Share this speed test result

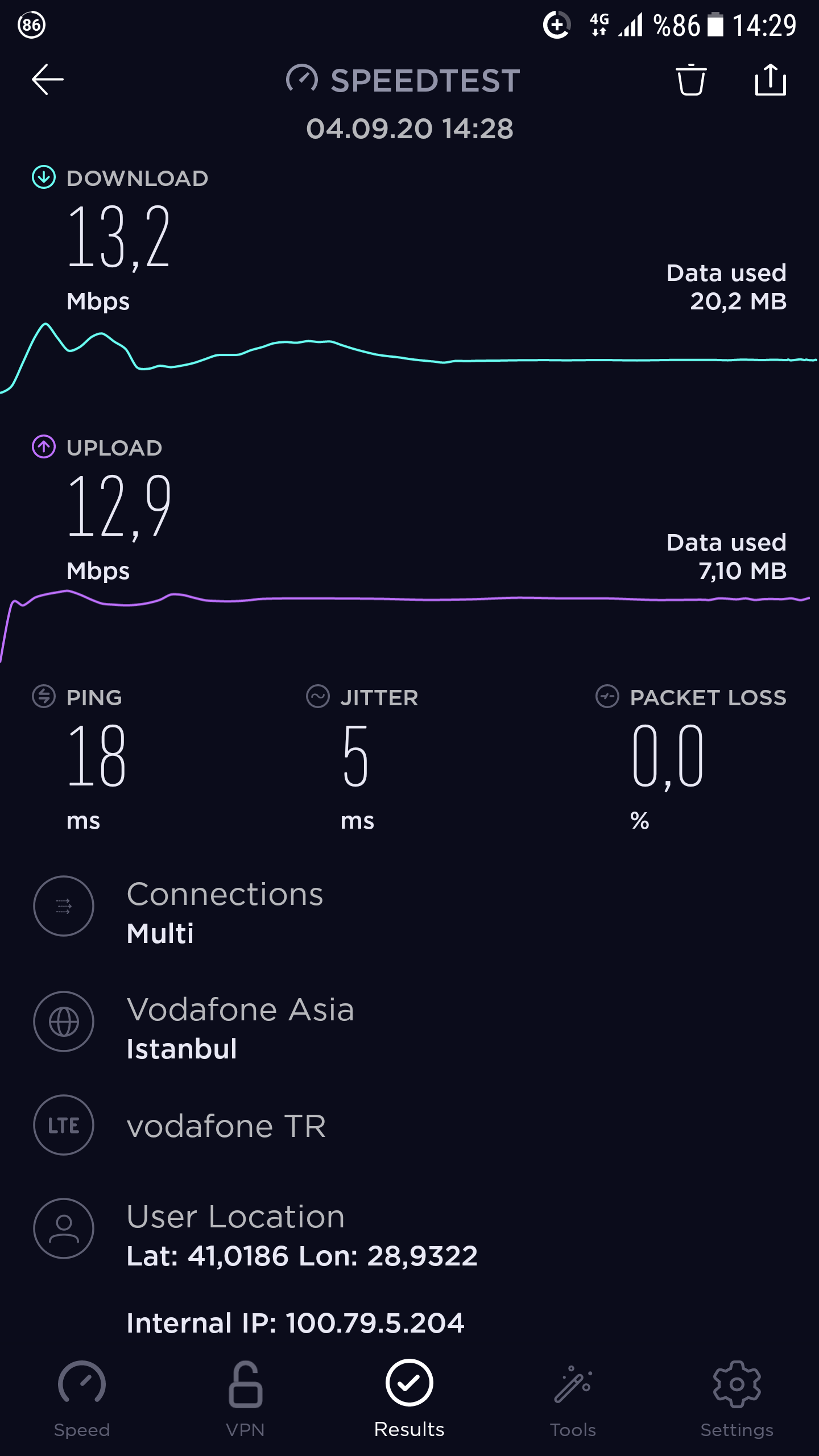pos(771,80)
